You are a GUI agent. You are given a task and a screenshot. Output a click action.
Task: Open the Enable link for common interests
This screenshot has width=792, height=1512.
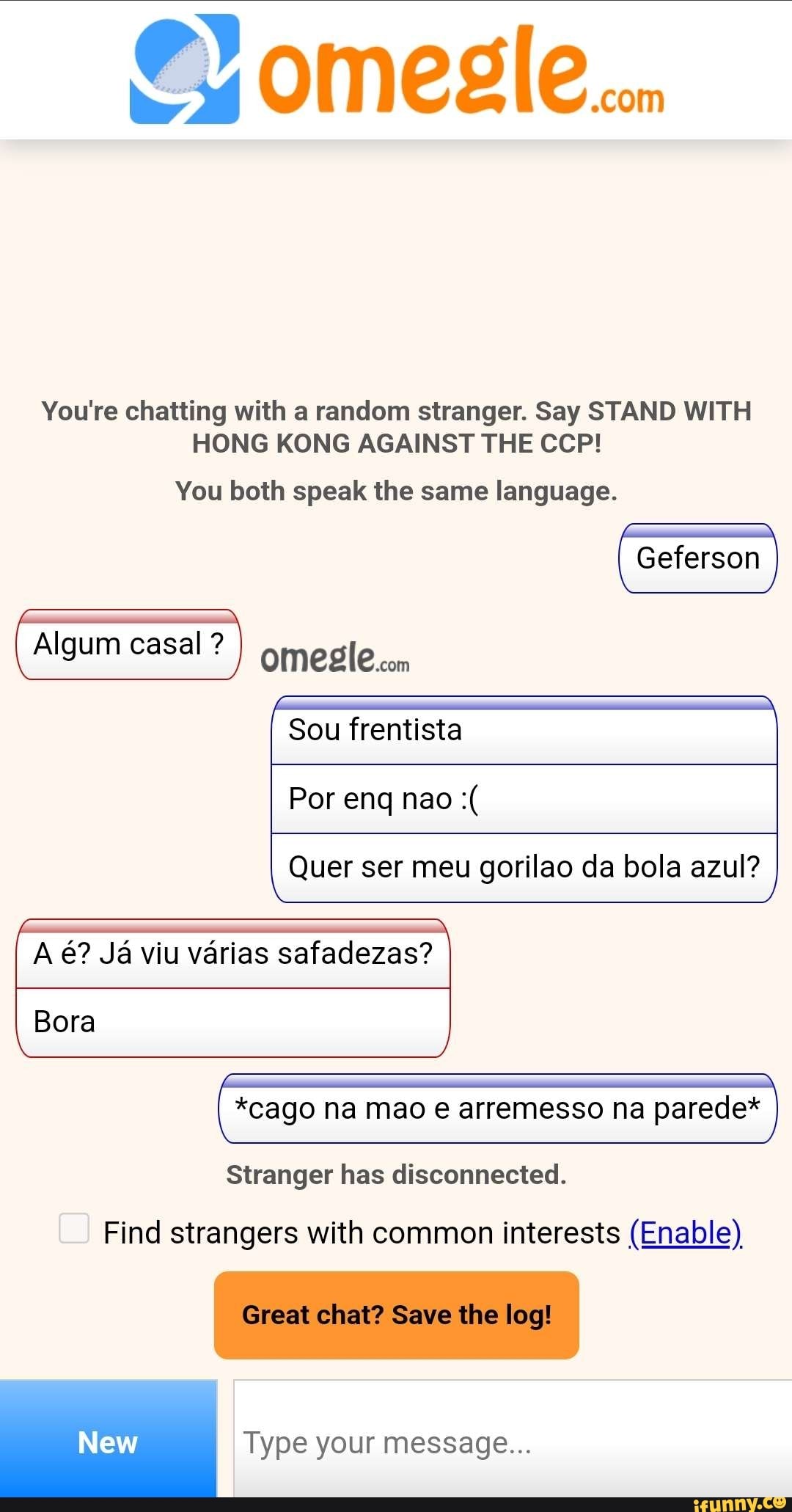(686, 1233)
